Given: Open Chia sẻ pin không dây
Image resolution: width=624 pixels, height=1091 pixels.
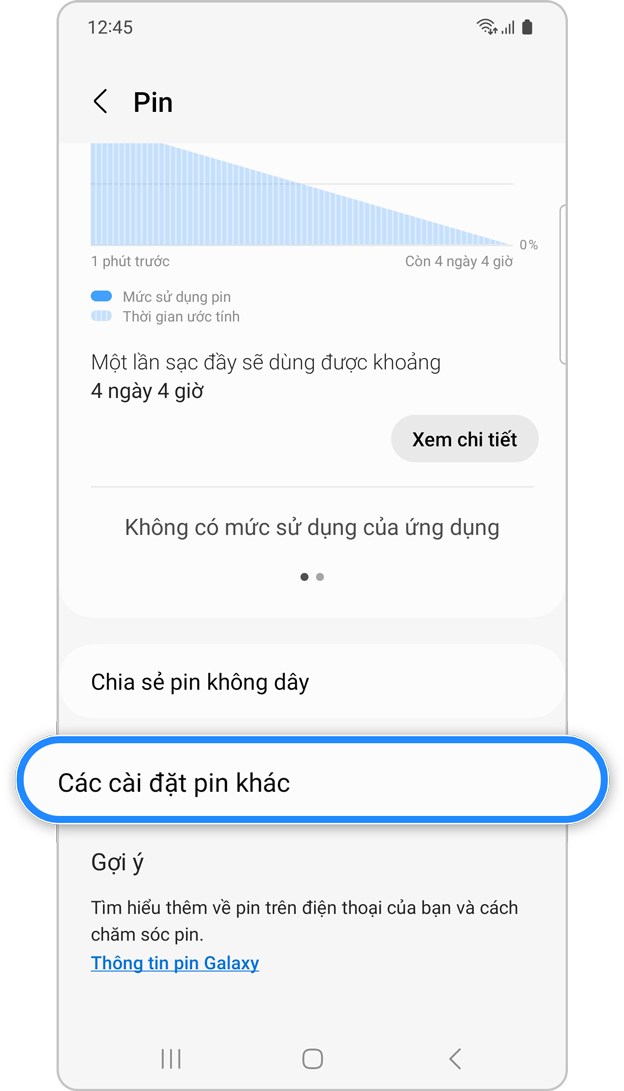Looking at the screenshot, I should pos(310,682).
